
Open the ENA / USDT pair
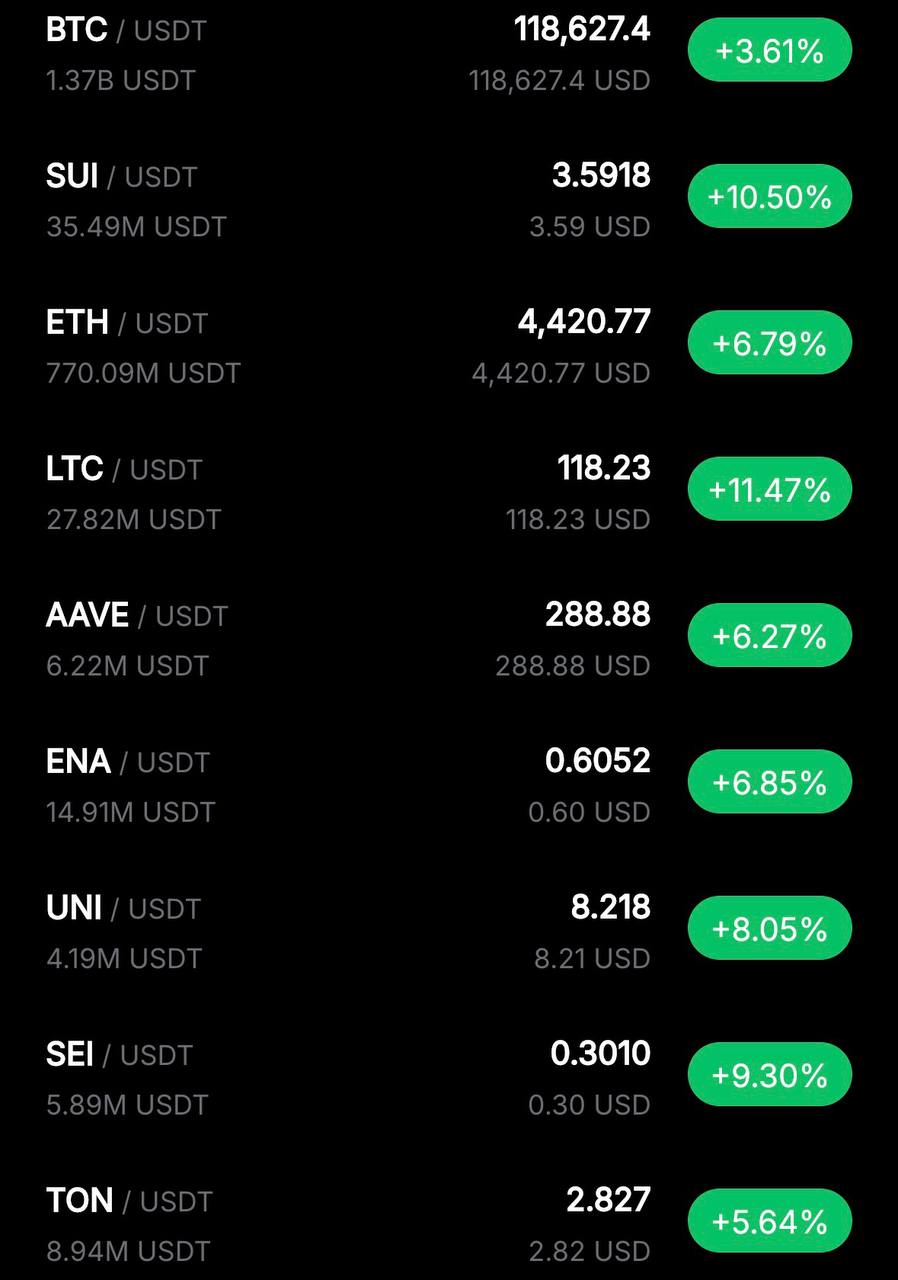coord(127,762)
